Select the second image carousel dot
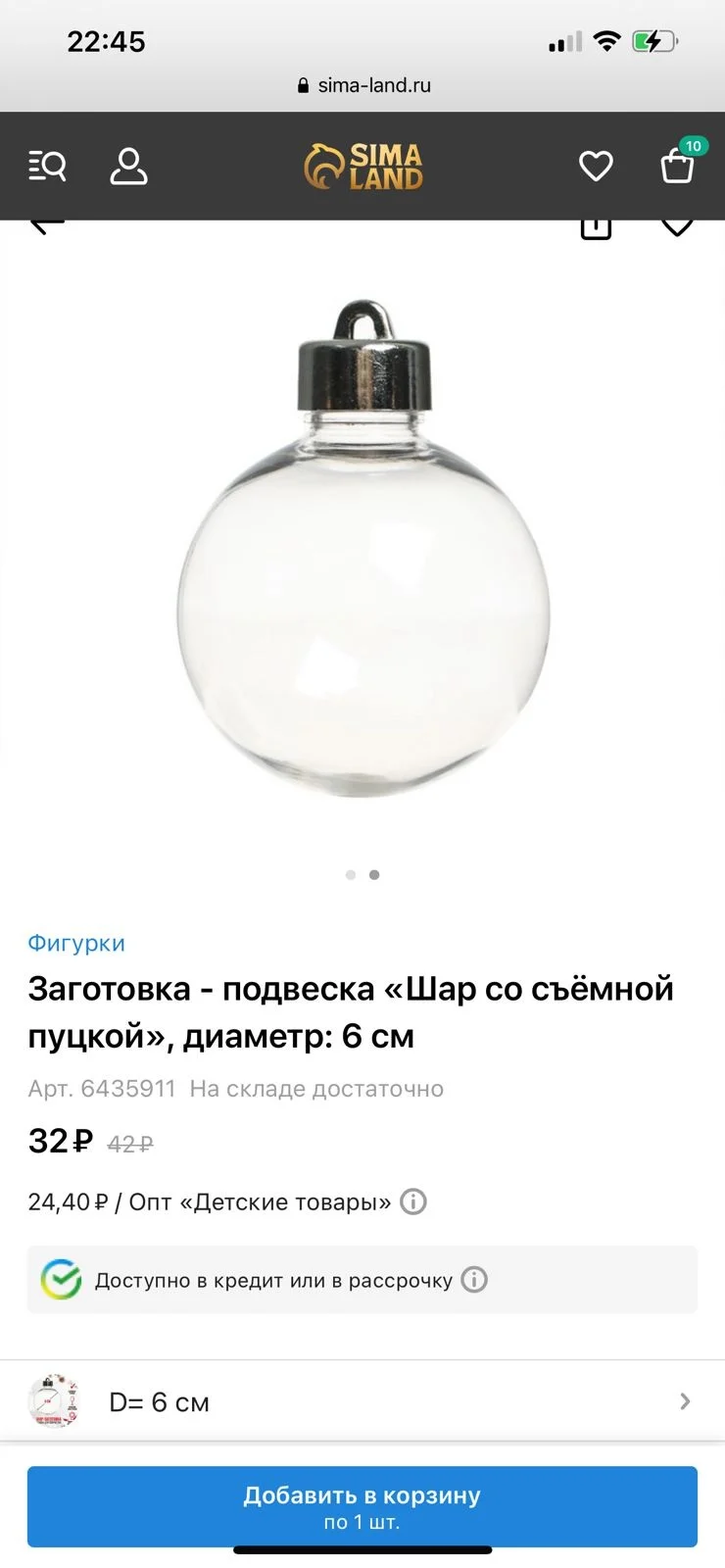 pyautogui.click(x=373, y=874)
